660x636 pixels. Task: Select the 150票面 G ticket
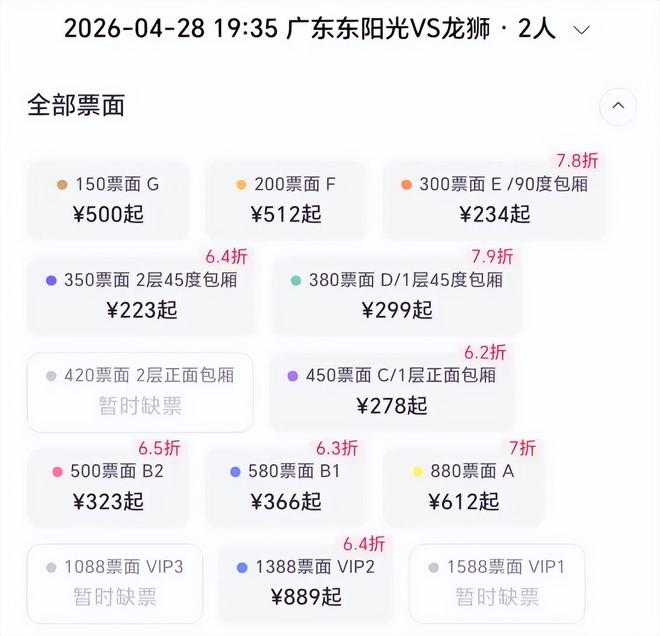(108, 200)
